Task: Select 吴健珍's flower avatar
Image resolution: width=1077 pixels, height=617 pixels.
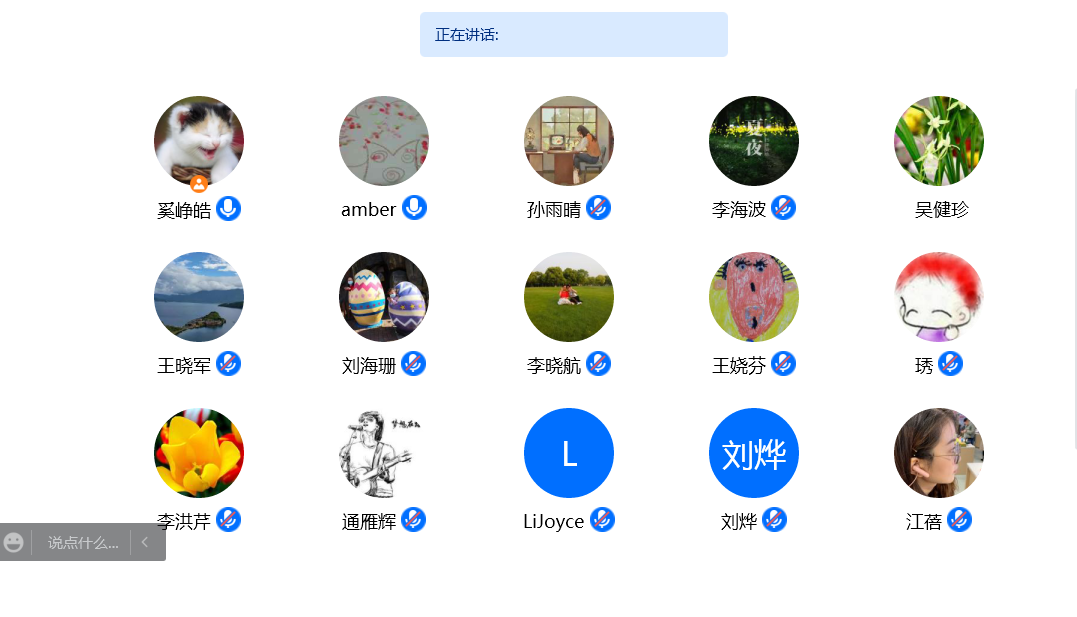Action: (x=939, y=140)
